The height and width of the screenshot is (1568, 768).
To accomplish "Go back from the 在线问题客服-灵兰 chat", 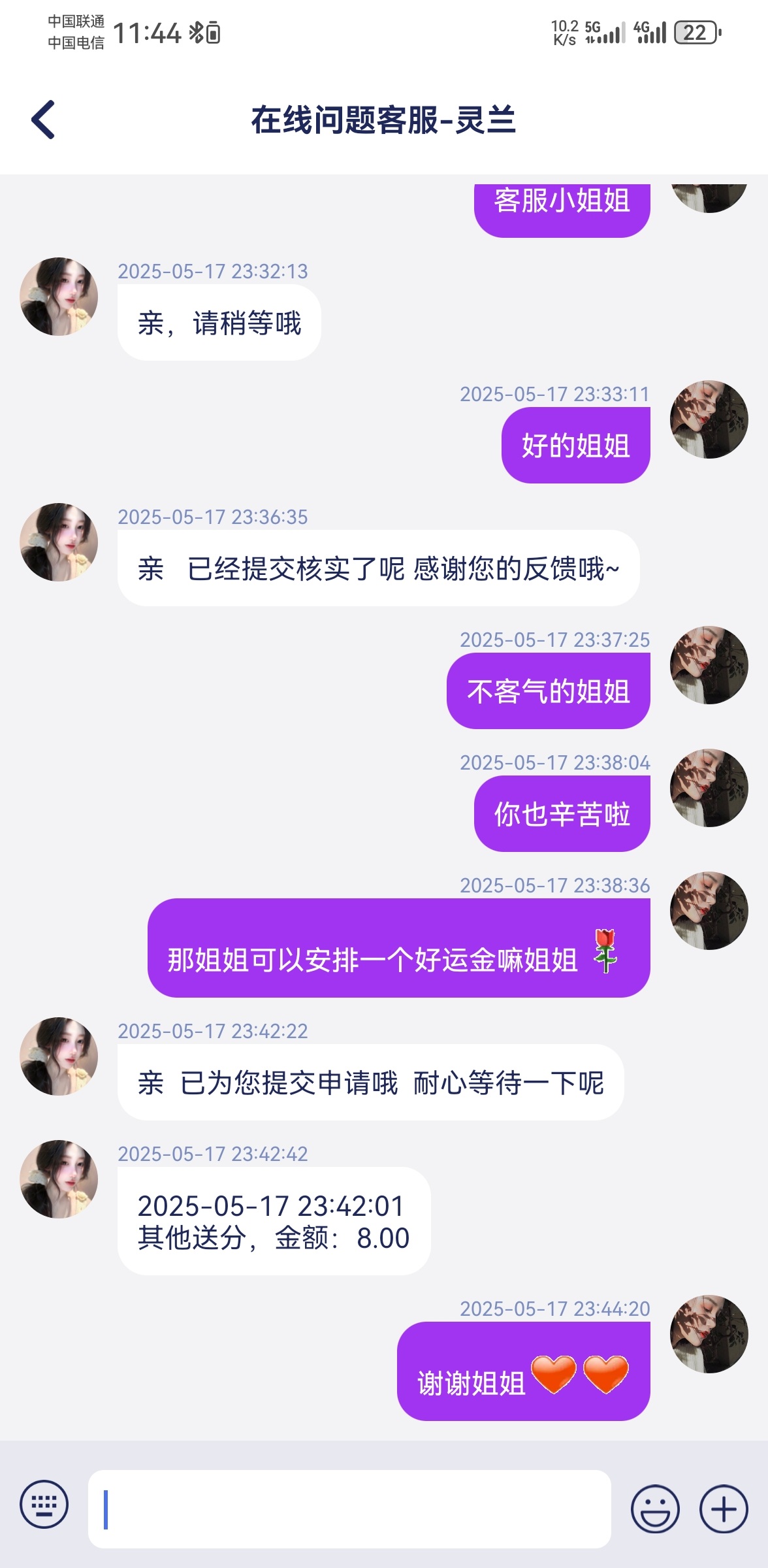I will pos(43,120).
